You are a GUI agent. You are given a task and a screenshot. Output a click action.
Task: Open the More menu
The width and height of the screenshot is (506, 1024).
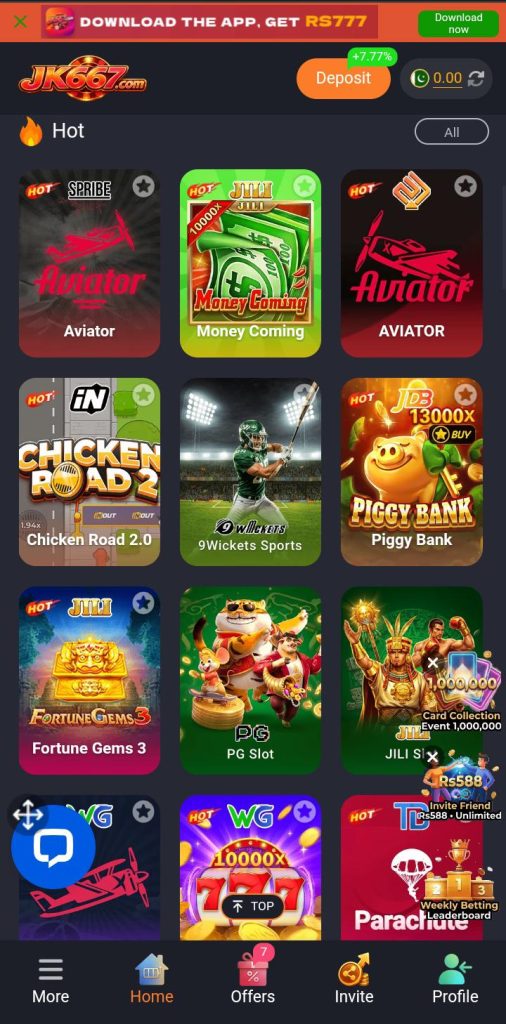50,981
